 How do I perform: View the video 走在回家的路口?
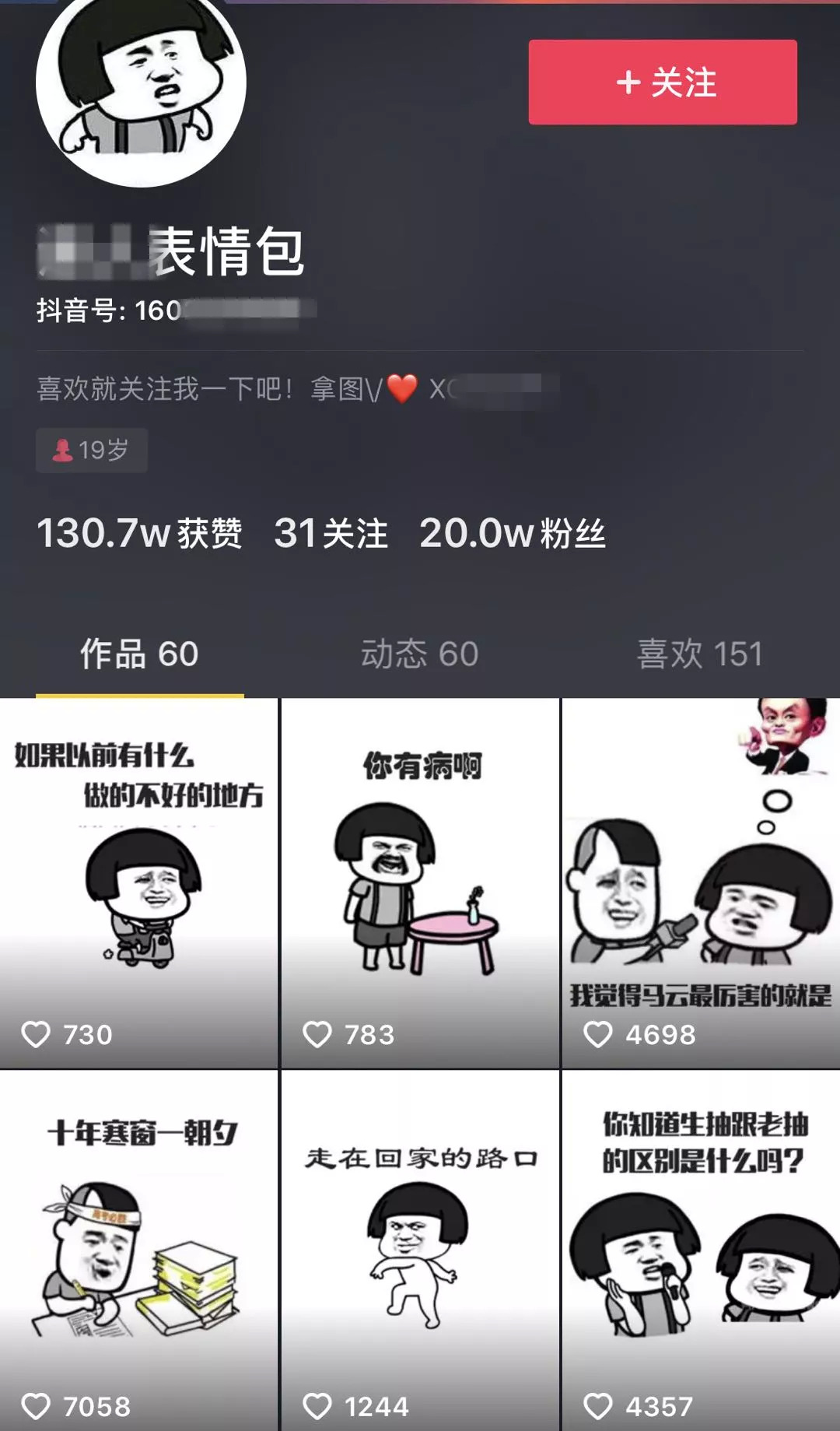pyautogui.click(x=420, y=1250)
